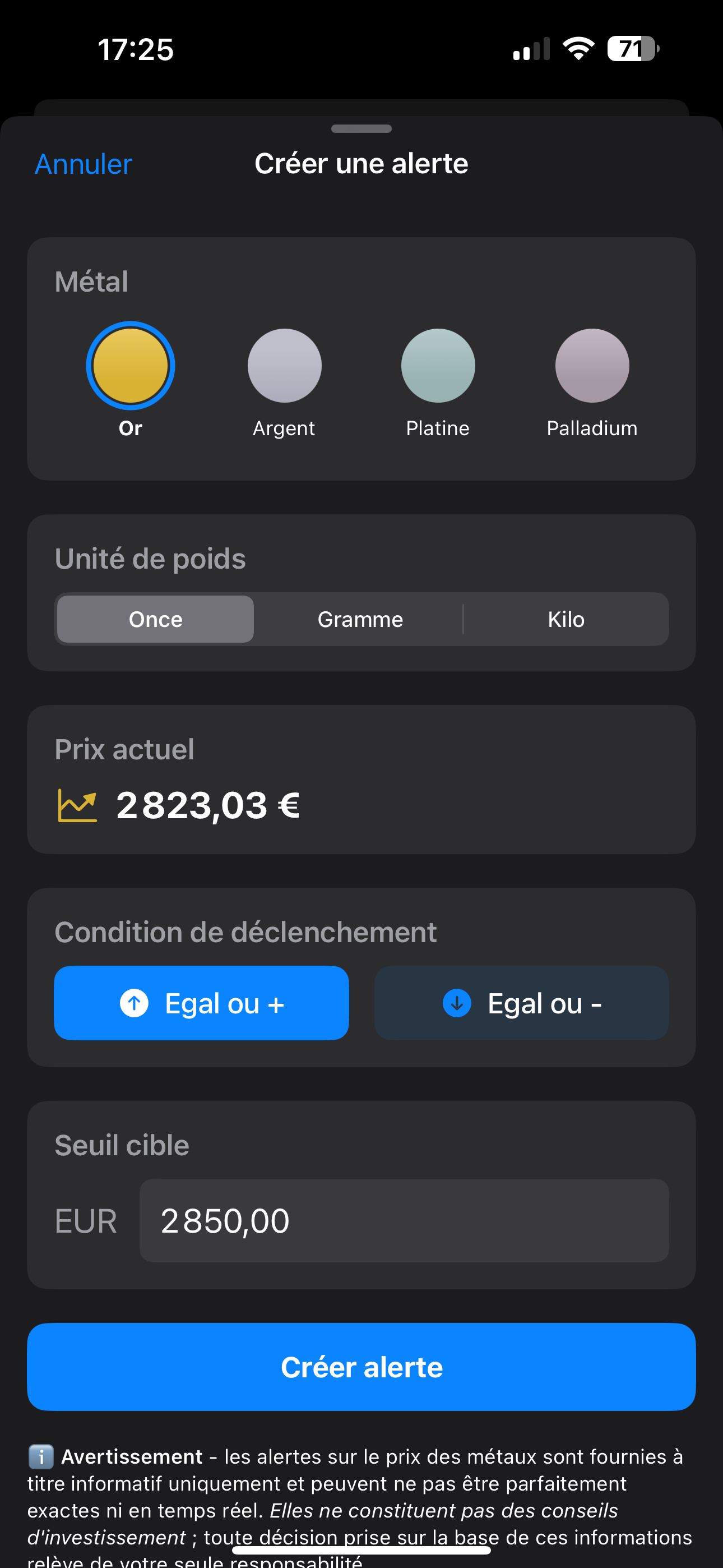Tap the Créer alerte button
The image size is (723, 1568).
tap(361, 1367)
